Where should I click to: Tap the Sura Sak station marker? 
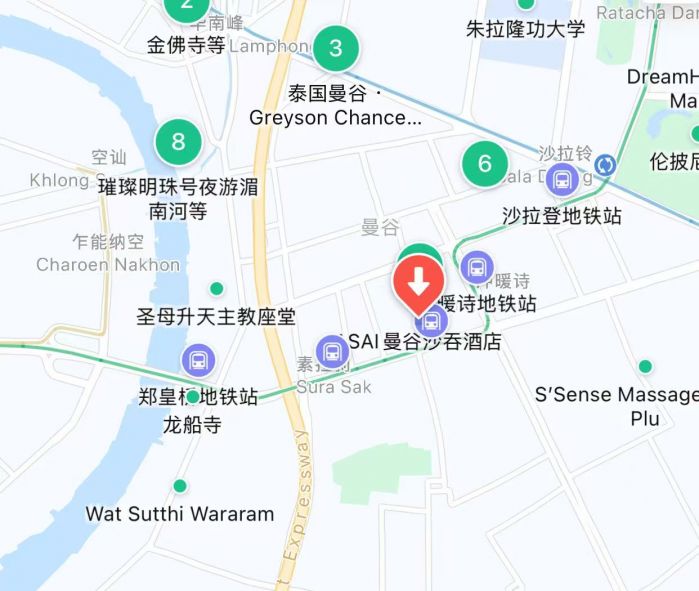point(332,351)
